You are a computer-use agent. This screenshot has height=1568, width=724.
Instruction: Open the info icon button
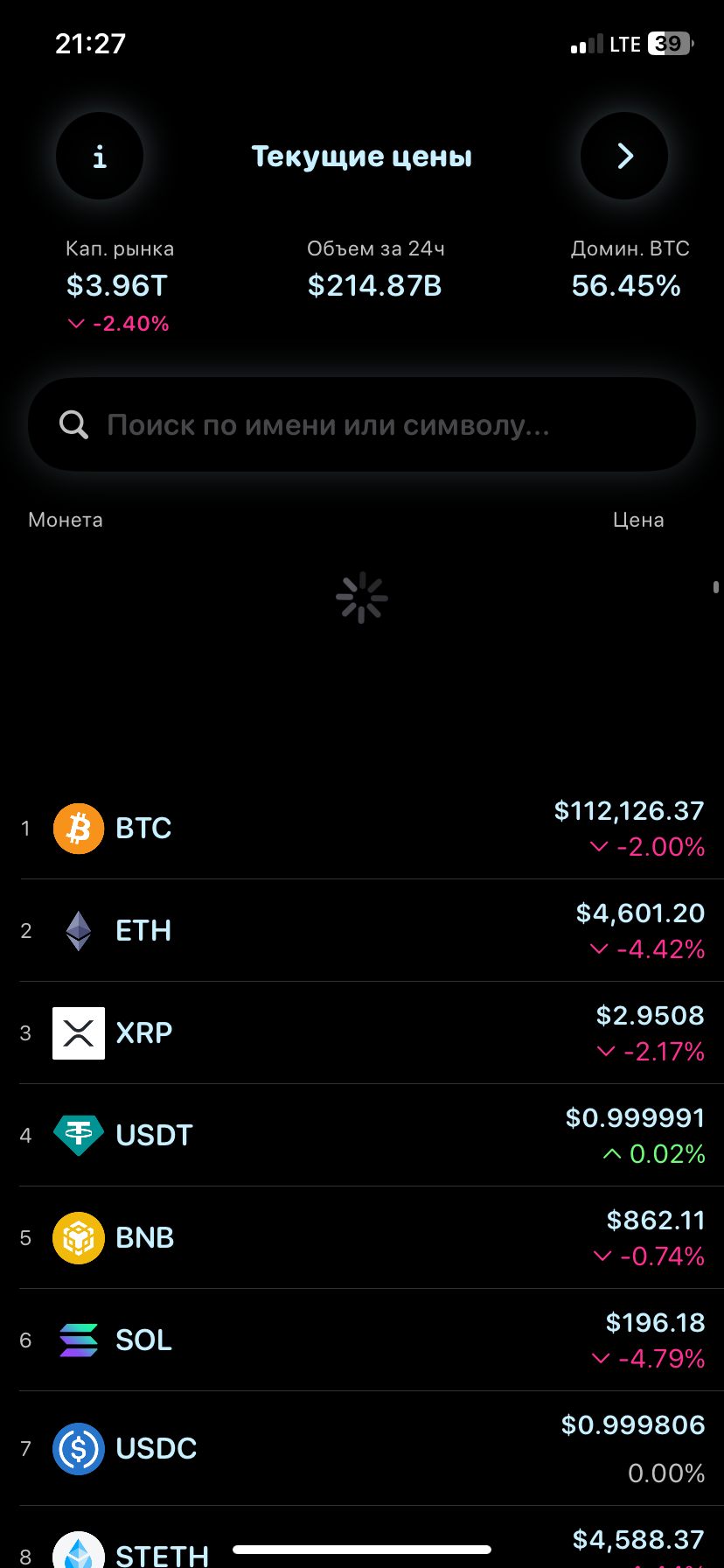click(x=100, y=157)
